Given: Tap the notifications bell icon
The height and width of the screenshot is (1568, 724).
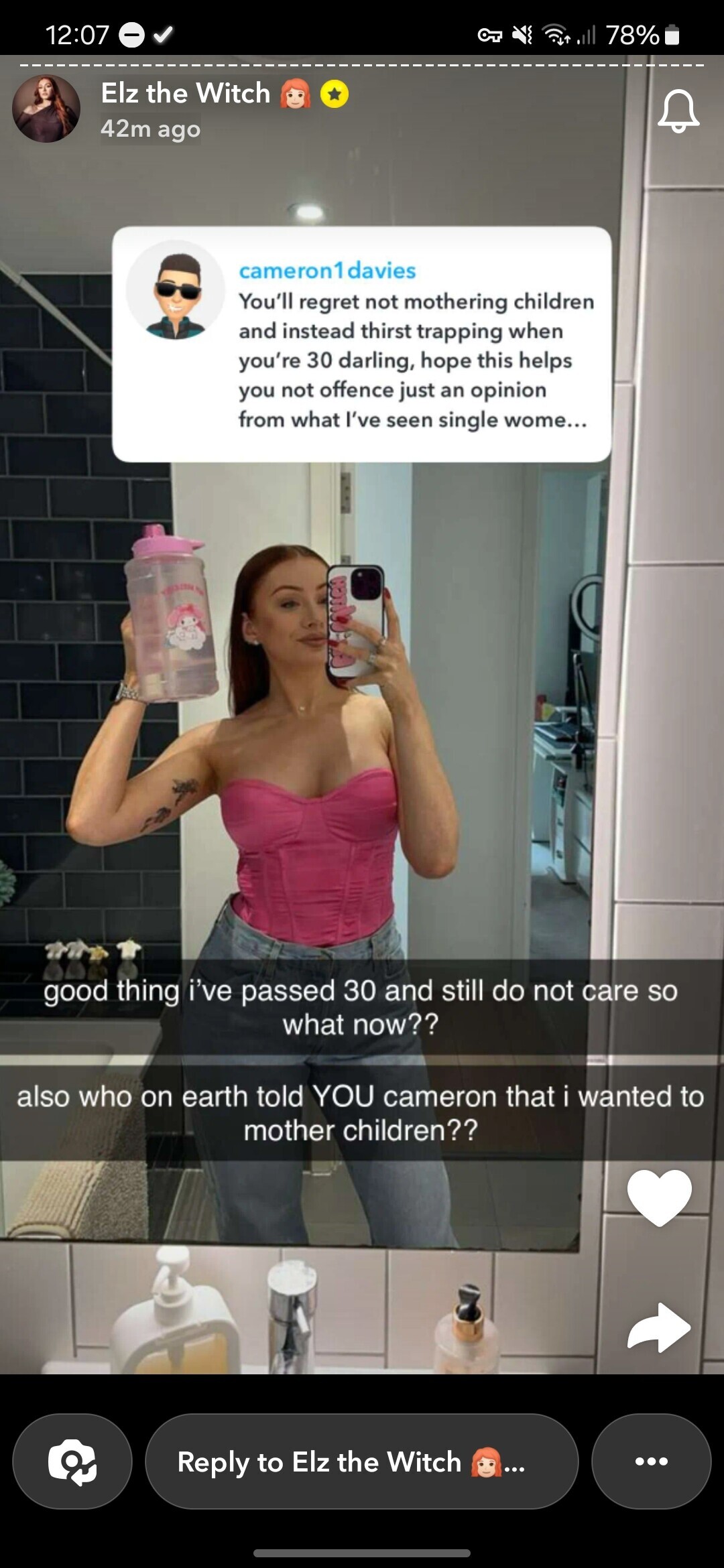Looking at the screenshot, I should coord(678,111).
